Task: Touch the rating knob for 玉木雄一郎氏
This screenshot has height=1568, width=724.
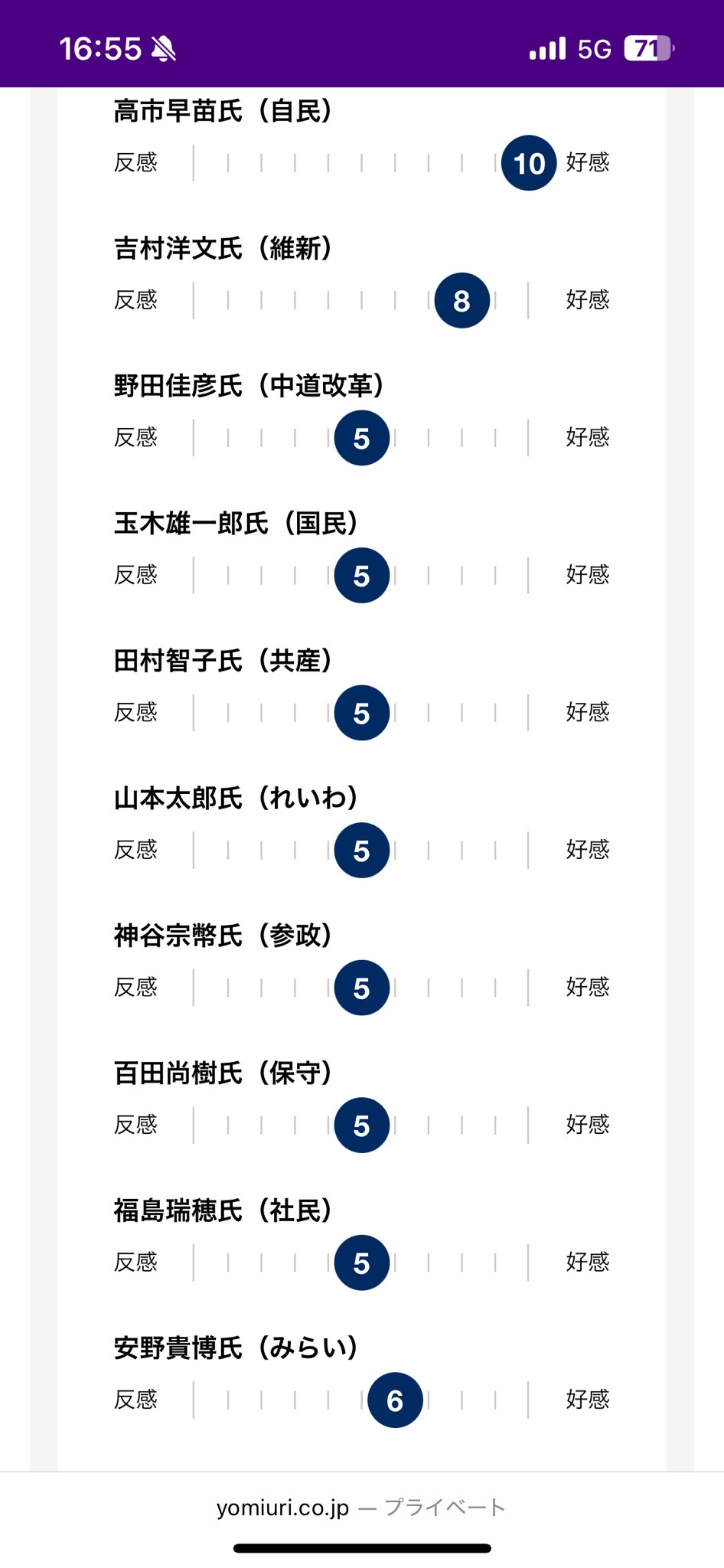Action: 362,576
